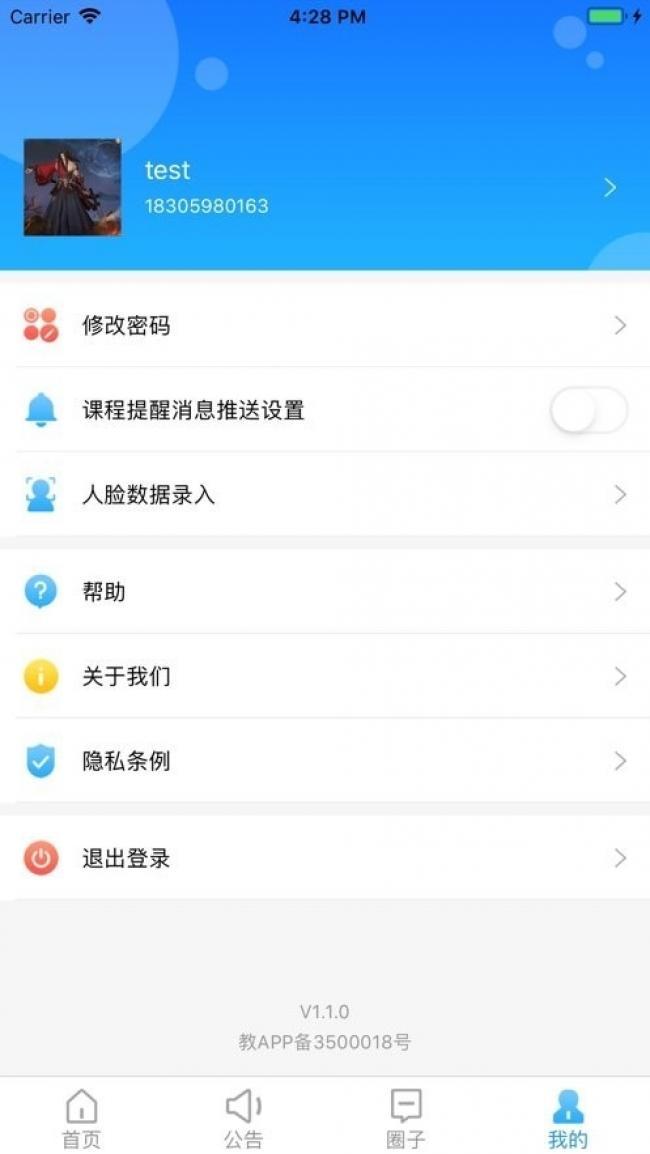Select 退出登录 to log out
Screen dimensions: 650x1154
325,858
